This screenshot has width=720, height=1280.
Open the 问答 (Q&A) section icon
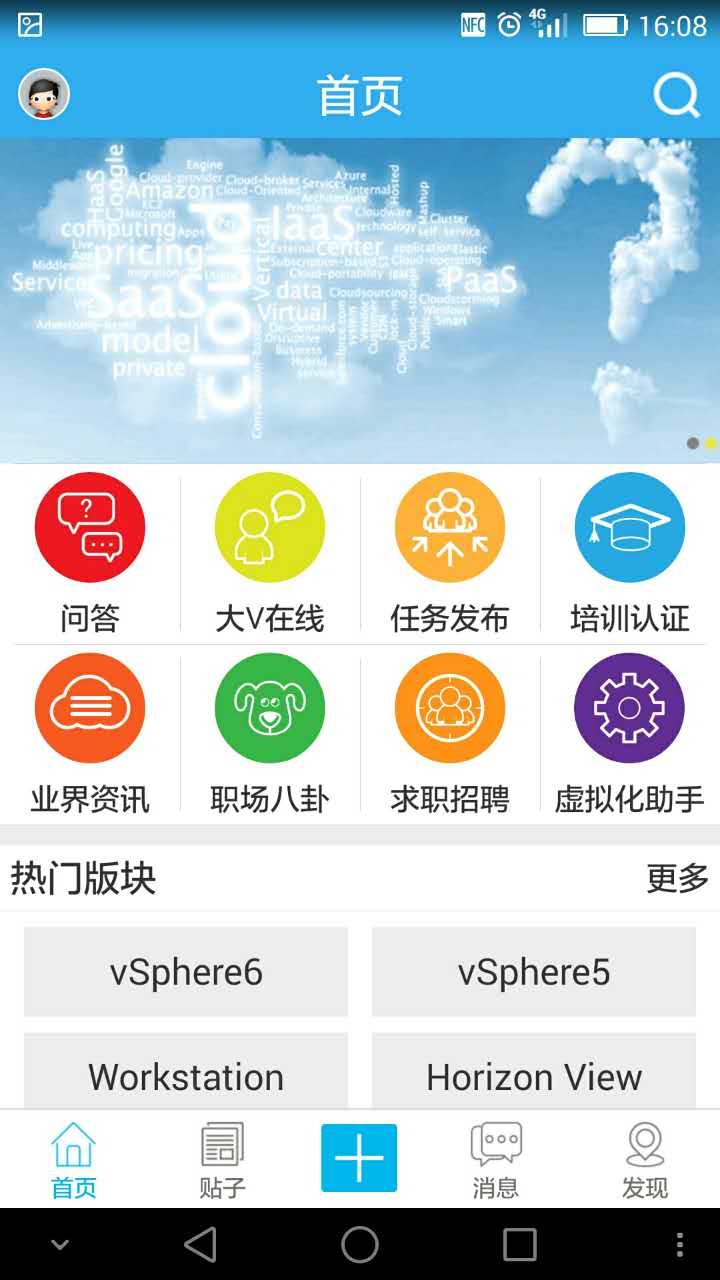tap(89, 527)
